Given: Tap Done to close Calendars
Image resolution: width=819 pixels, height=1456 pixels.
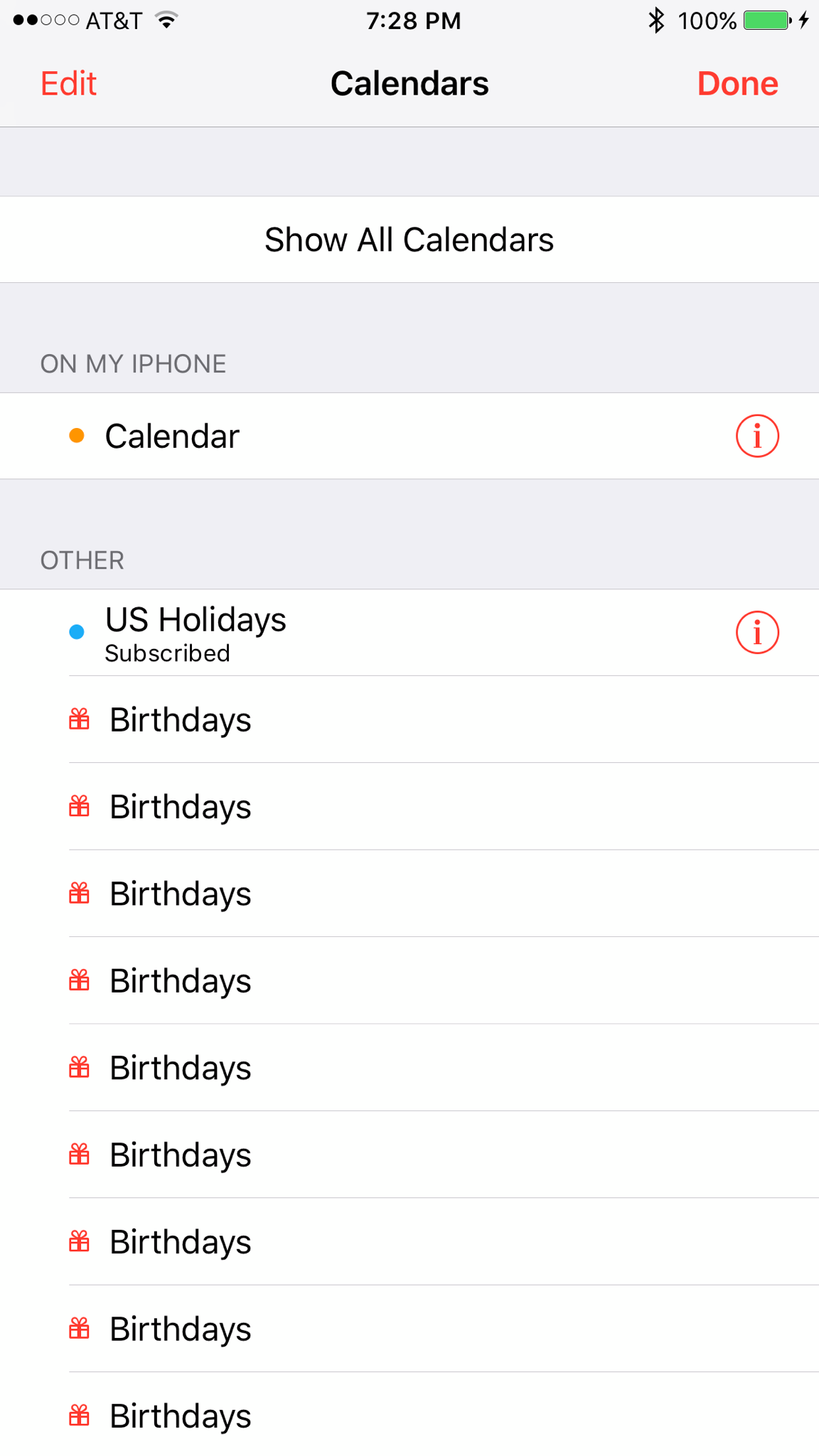Looking at the screenshot, I should 737,84.
